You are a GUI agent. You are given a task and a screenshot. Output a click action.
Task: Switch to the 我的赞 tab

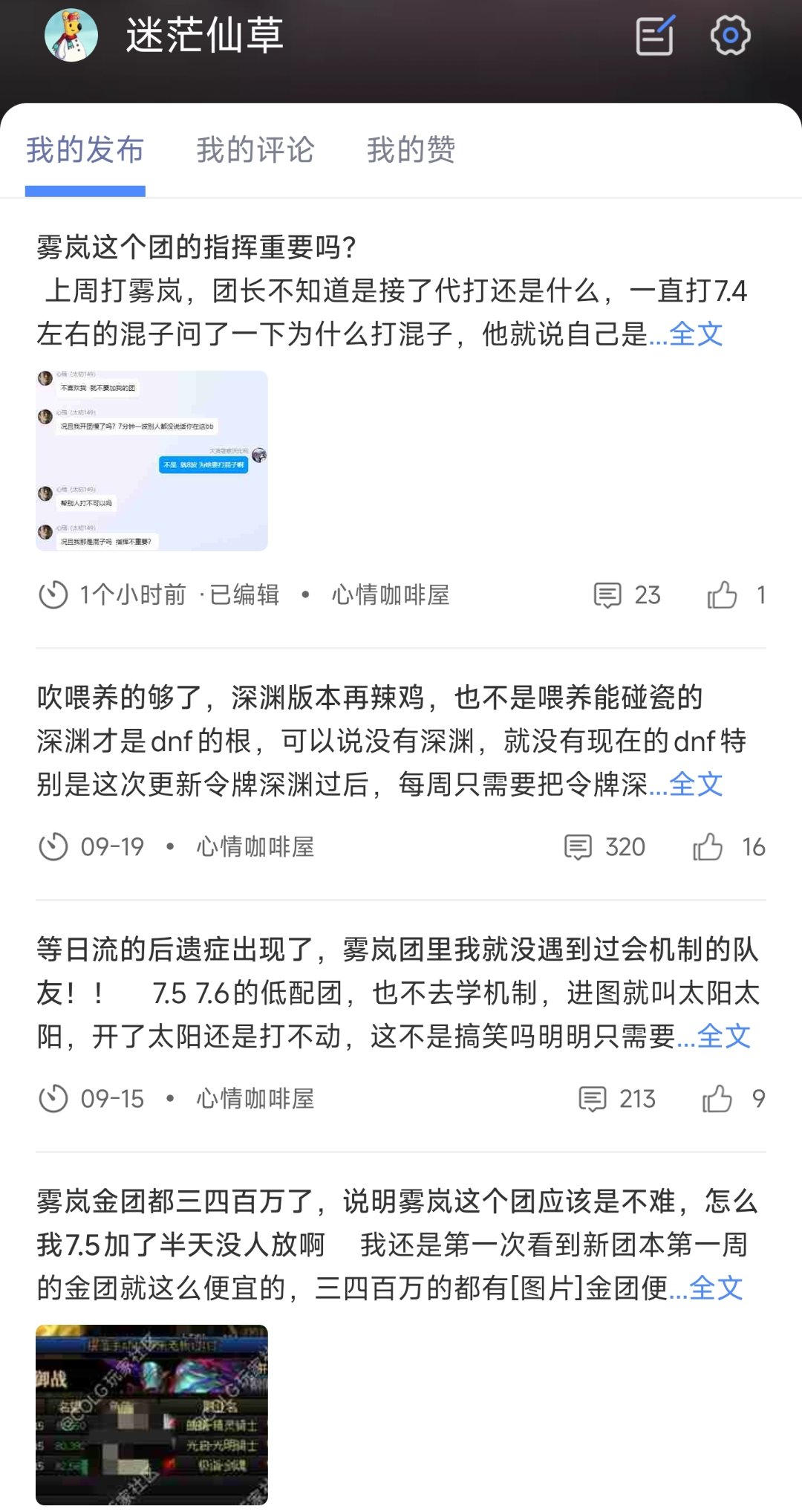tap(411, 150)
